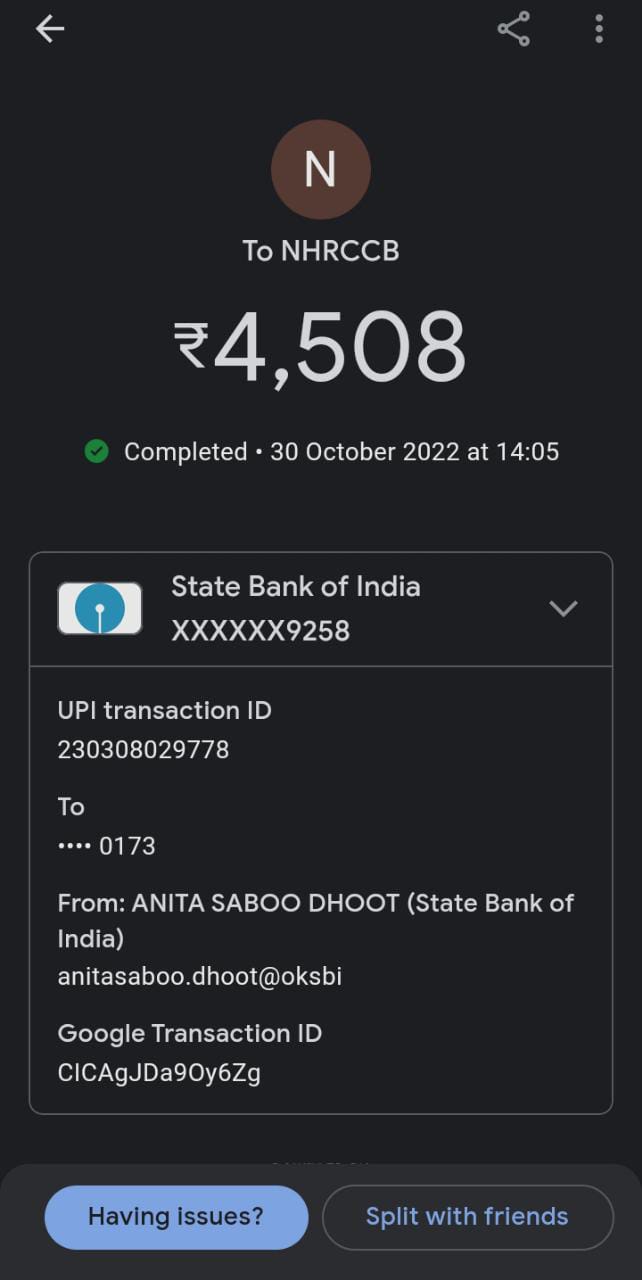This screenshot has height=1280, width=642.
Task: Open the three-dot overflow menu
Action: (x=598, y=29)
